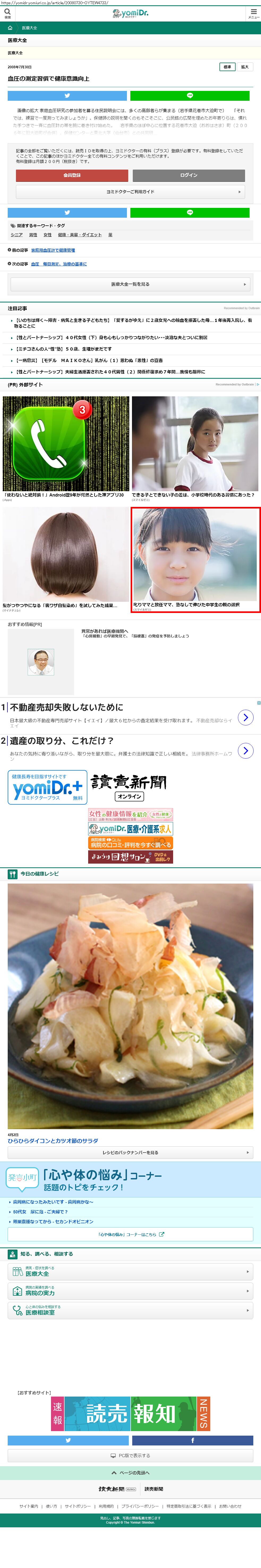Open 医療大全一覧を見る
The width and height of the screenshot is (261, 1568).
click(130, 284)
